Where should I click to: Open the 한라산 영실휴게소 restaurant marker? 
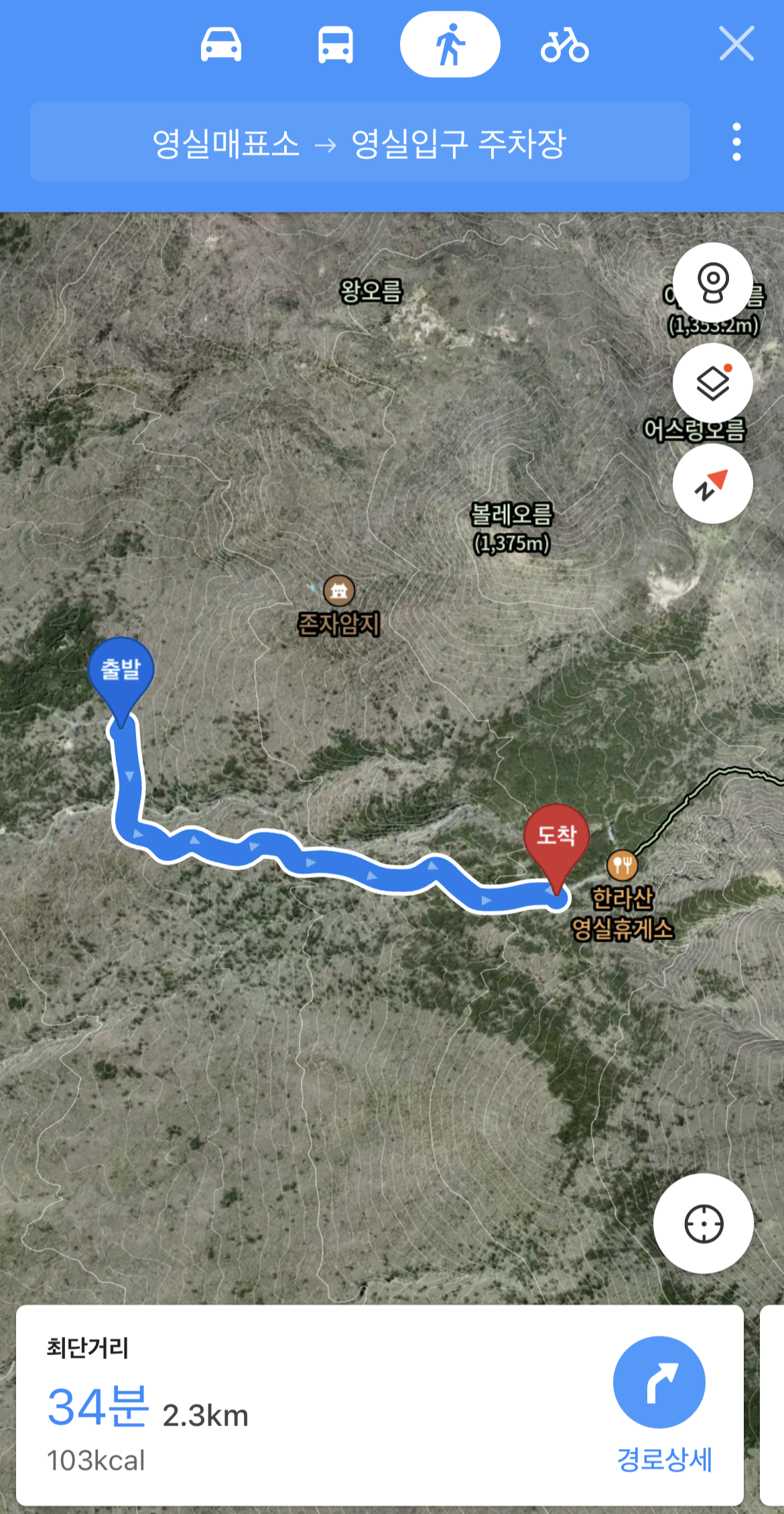pyautogui.click(x=623, y=865)
